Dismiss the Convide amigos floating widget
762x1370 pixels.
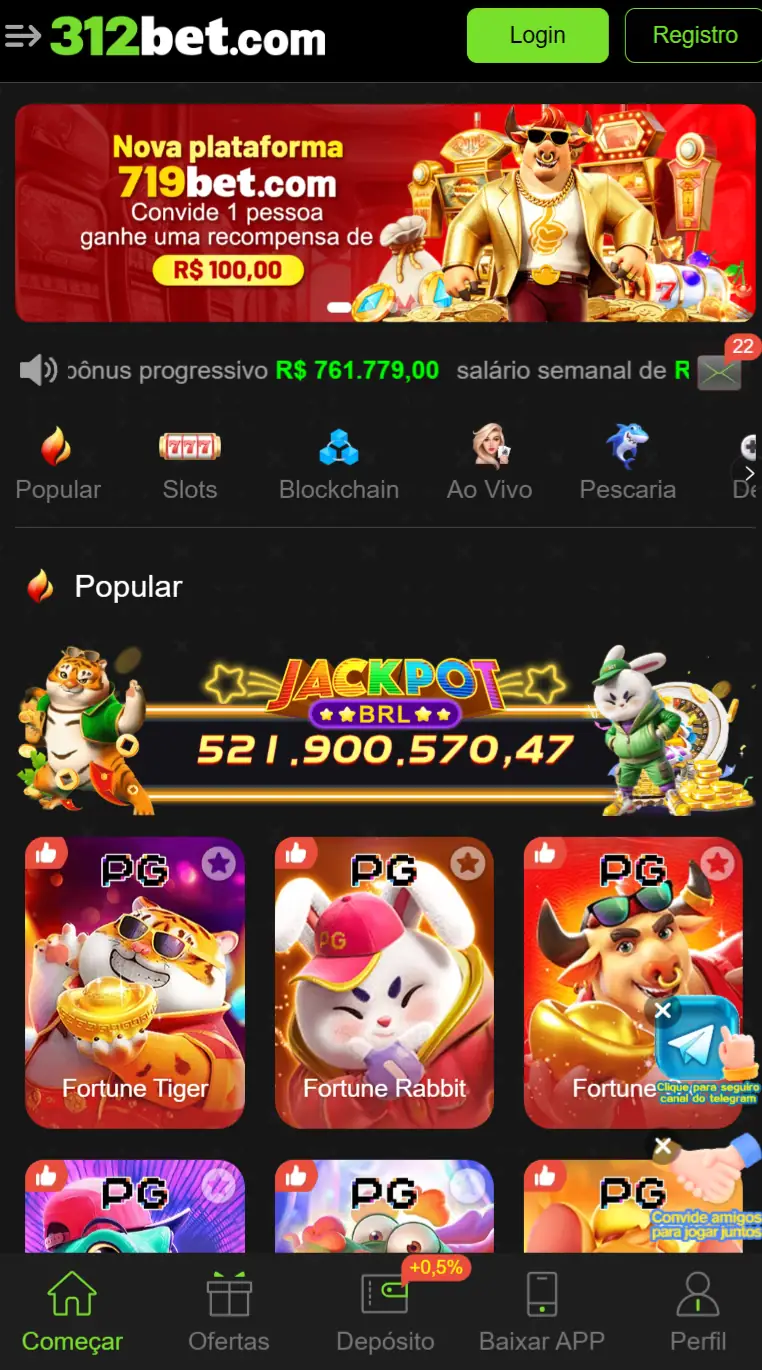click(663, 1146)
